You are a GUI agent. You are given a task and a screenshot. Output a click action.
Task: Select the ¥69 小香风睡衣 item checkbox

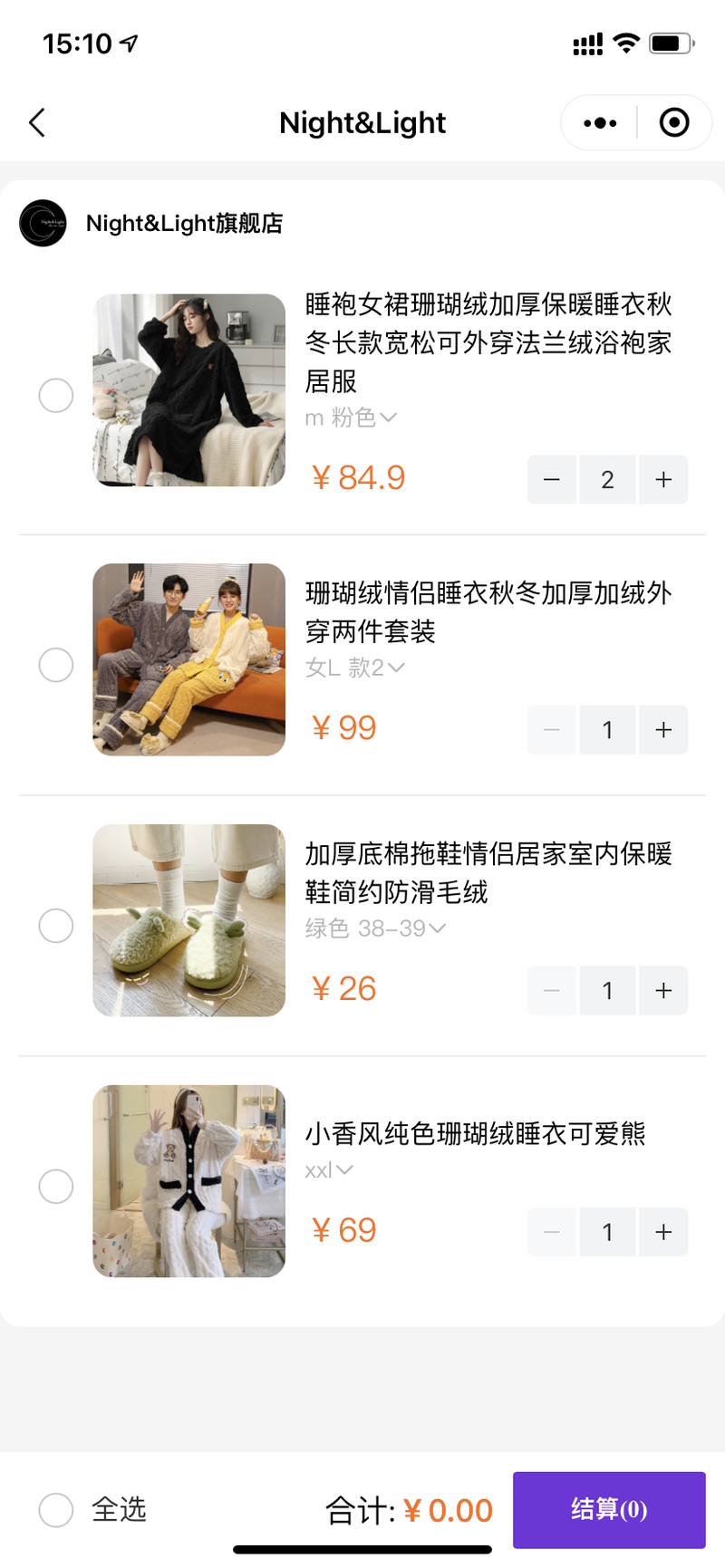(x=56, y=1187)
